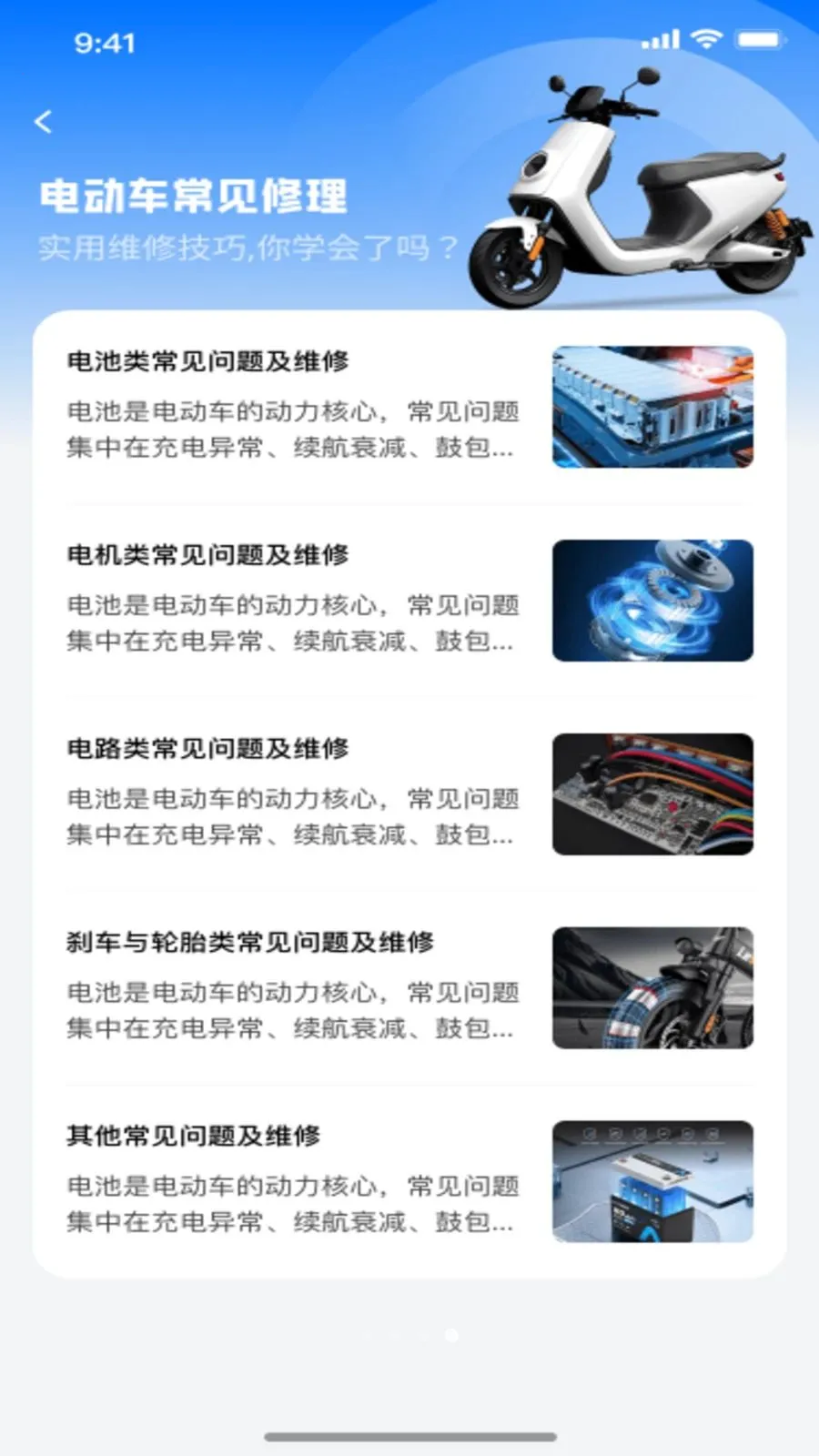The width and height of the screenshot is (819, 1456).
Task: Tap the cellular signal bars icon
Action: (659, 40)
